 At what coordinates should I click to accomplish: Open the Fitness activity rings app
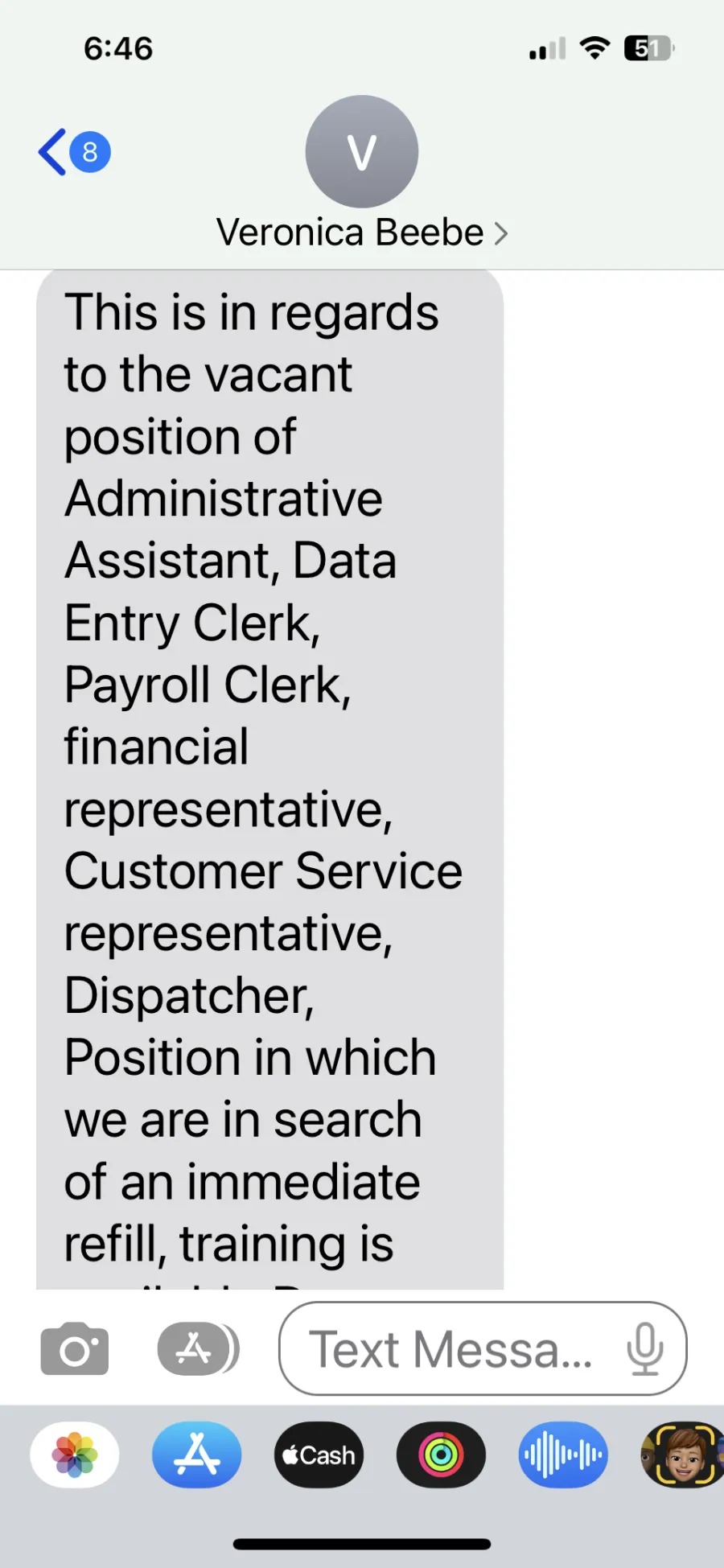[441, 1455]
